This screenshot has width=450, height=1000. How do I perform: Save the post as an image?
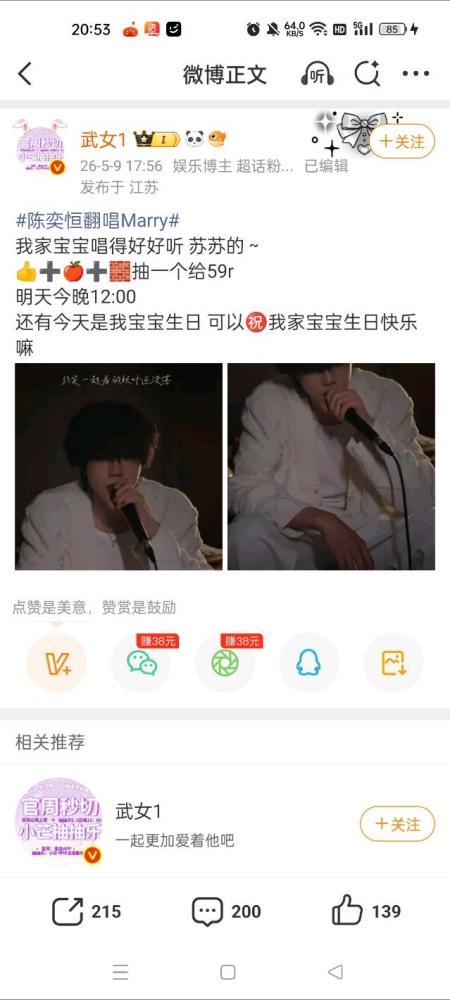(393, 663)
